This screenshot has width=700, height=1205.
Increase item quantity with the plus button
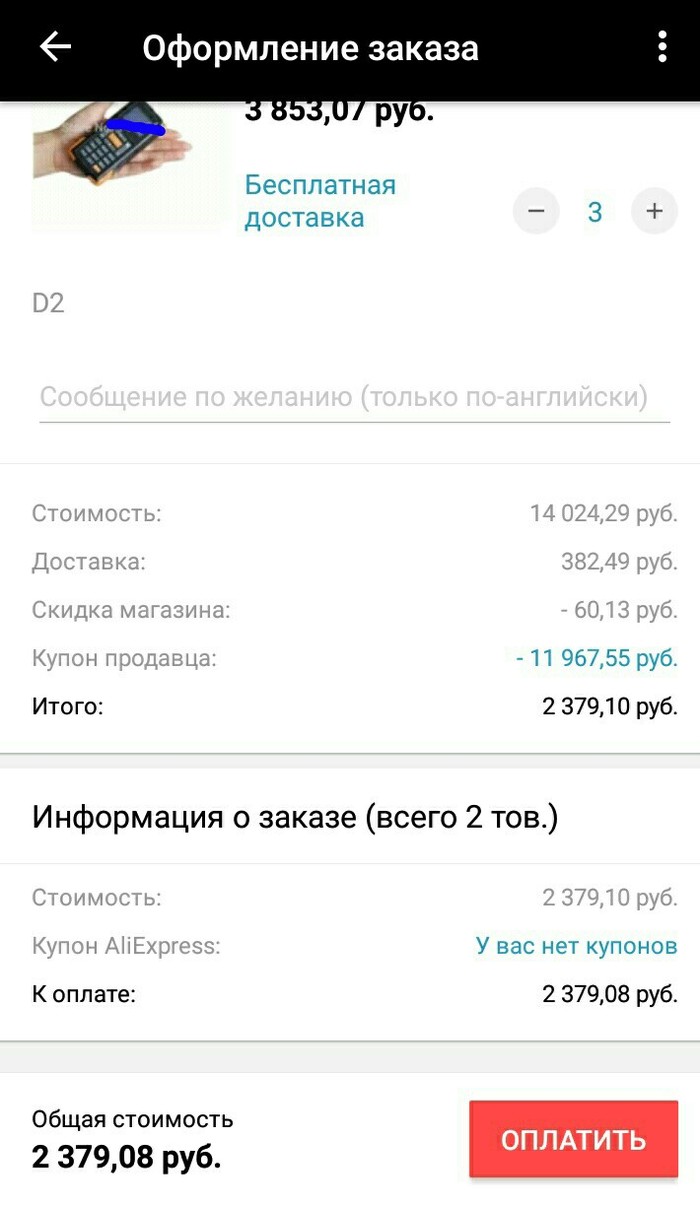click(654, 211)
